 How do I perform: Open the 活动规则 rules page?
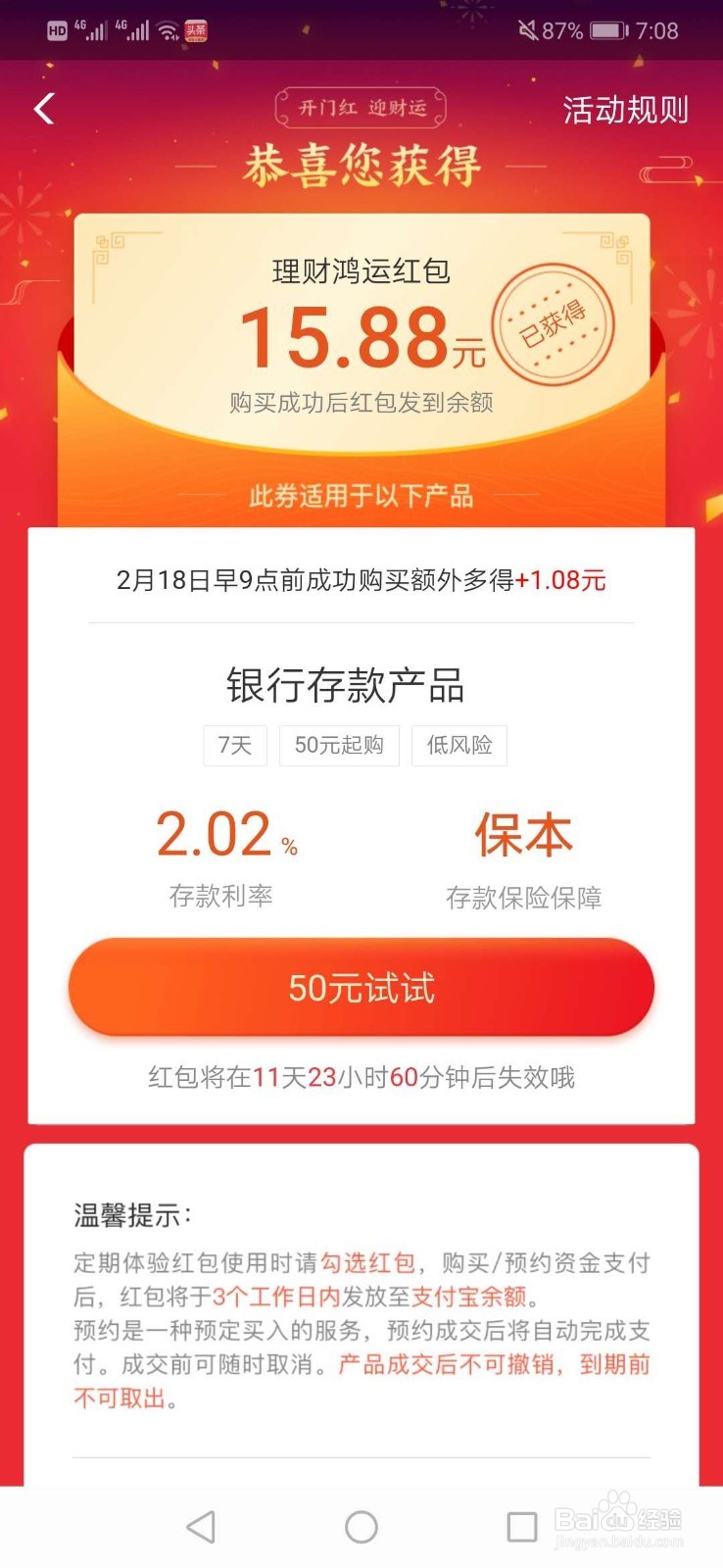pos(624,111)
